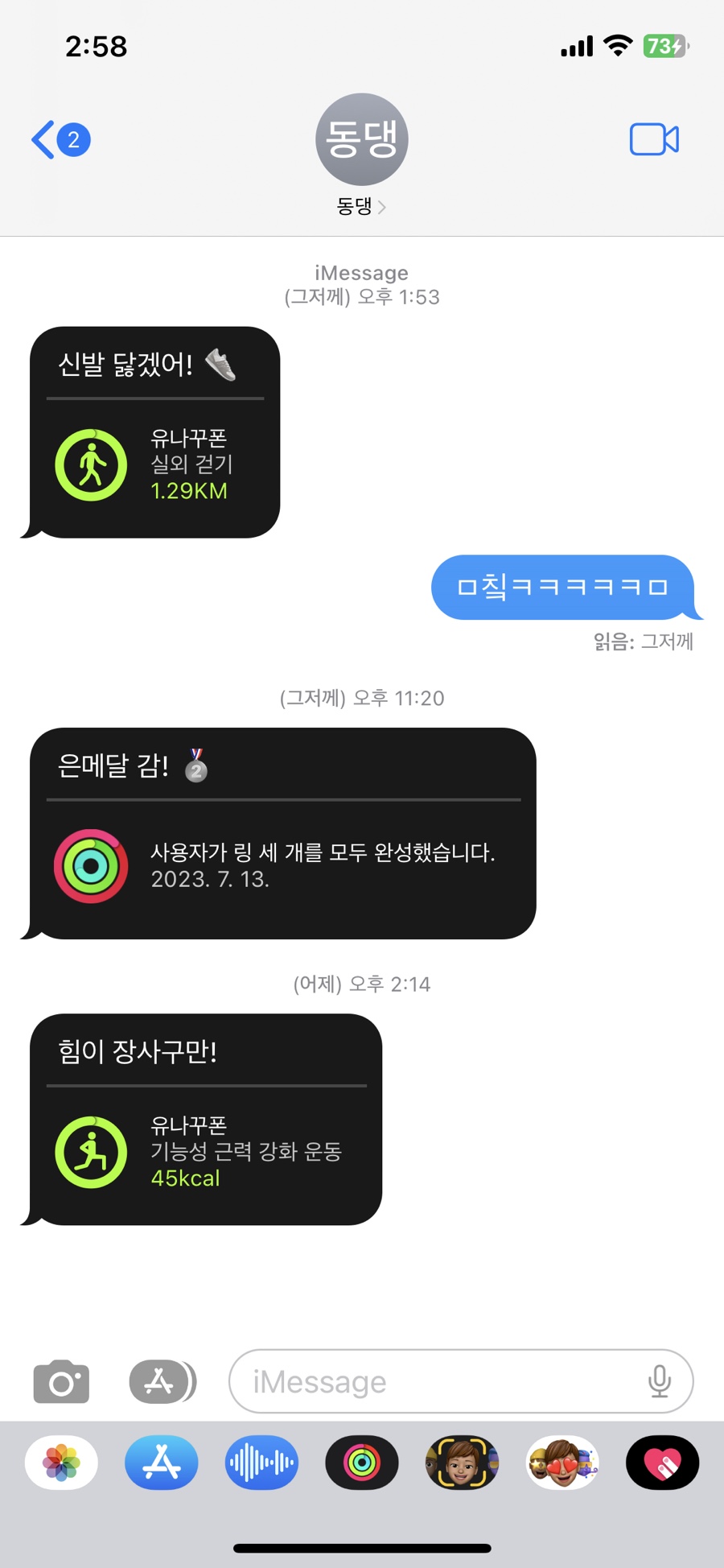This screenshot has width=724, height=1568.
Task: Open the App Store for iMessage
Action: [x=162, y=1463]
